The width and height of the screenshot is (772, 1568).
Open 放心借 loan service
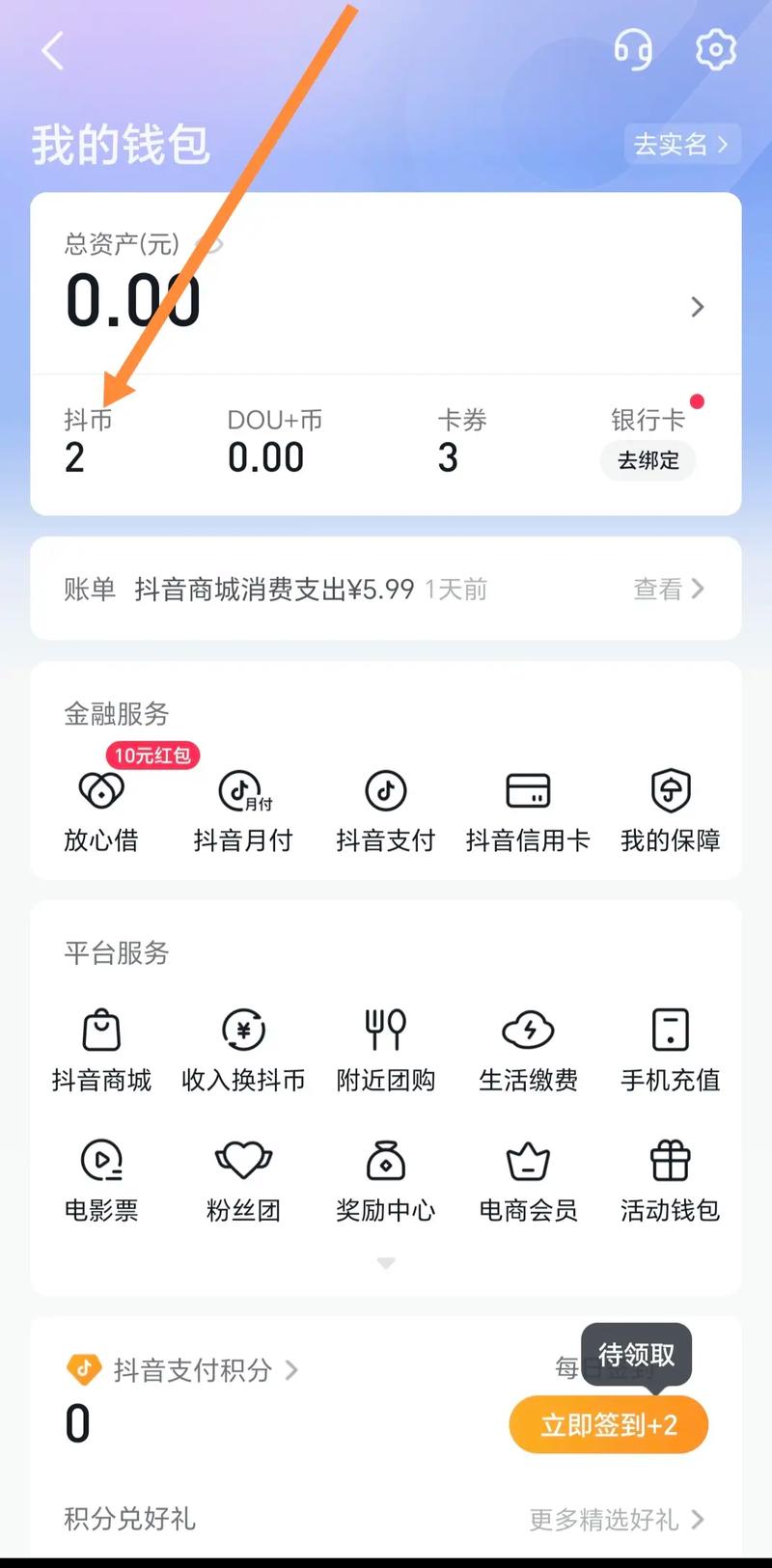pos(101,811)
